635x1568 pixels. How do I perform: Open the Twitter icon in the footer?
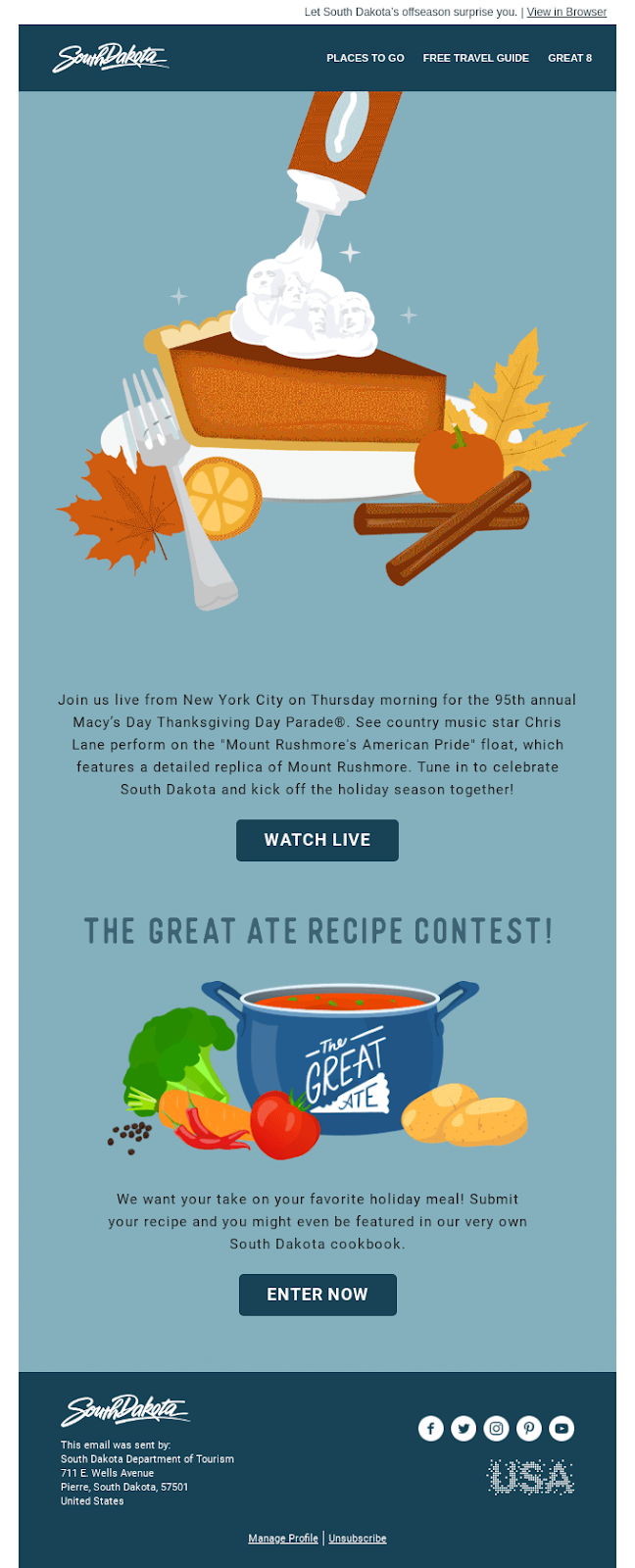point(464,1428)
